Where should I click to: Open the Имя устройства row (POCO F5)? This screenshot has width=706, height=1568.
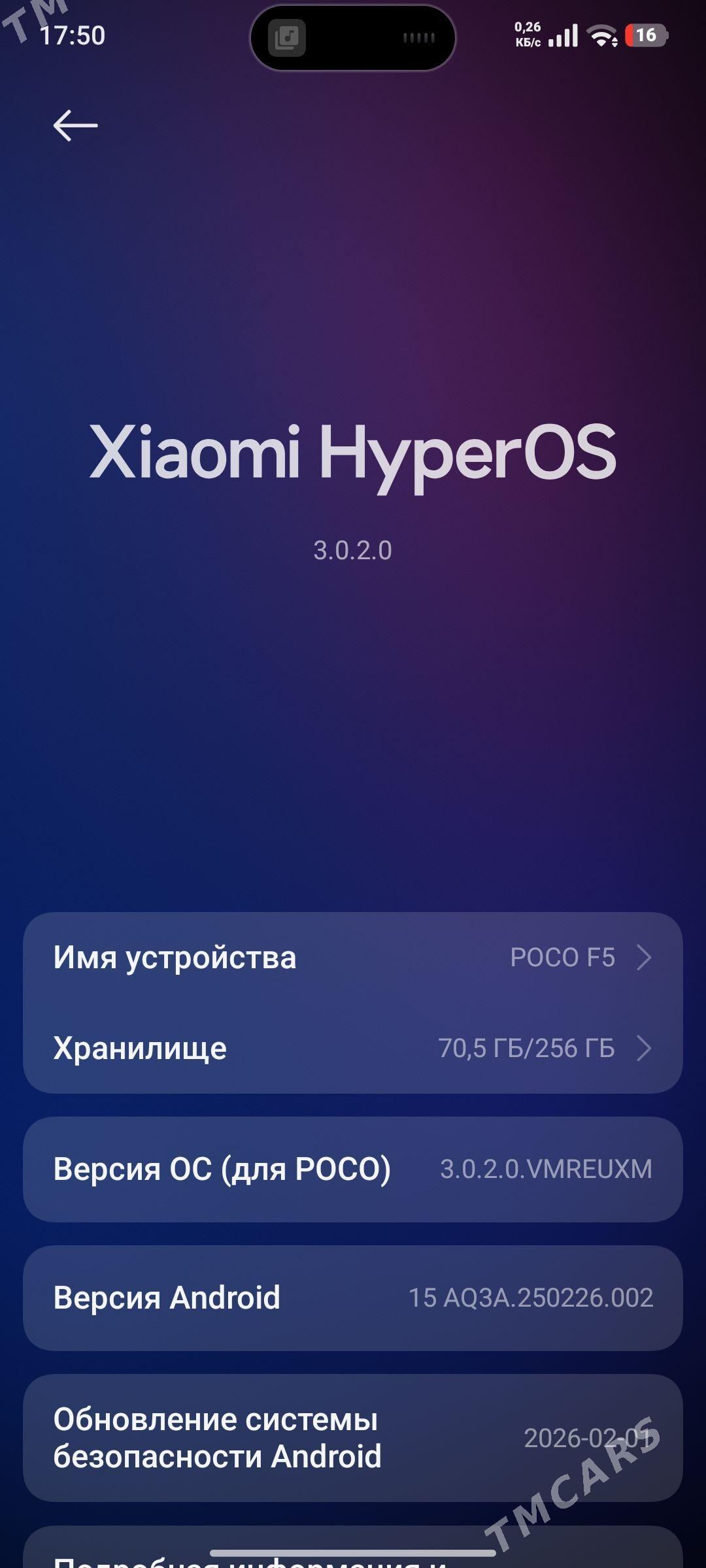[353, 958]
